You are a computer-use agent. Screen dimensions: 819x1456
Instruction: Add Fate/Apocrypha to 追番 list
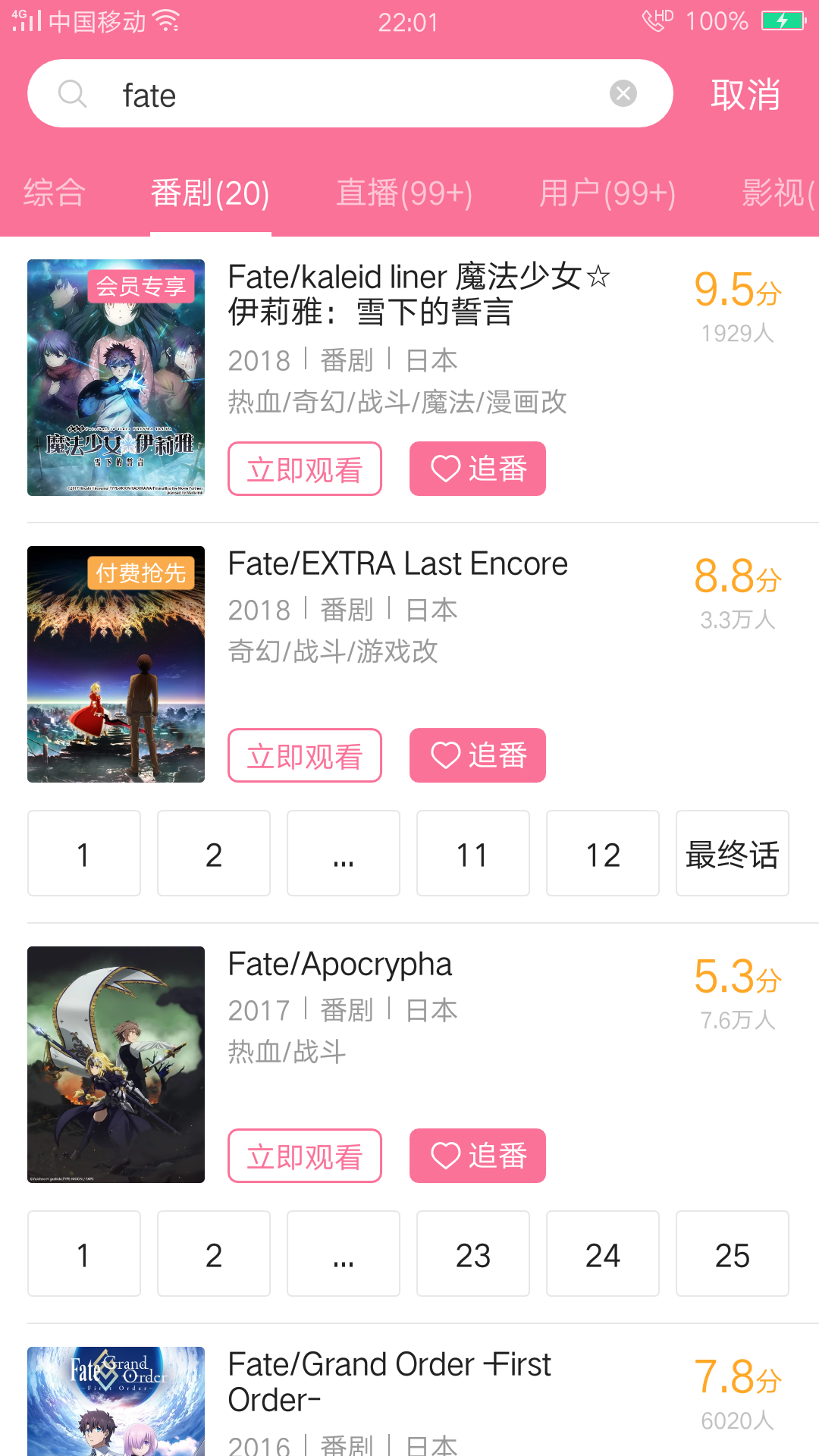click(x=478, y=1156)
